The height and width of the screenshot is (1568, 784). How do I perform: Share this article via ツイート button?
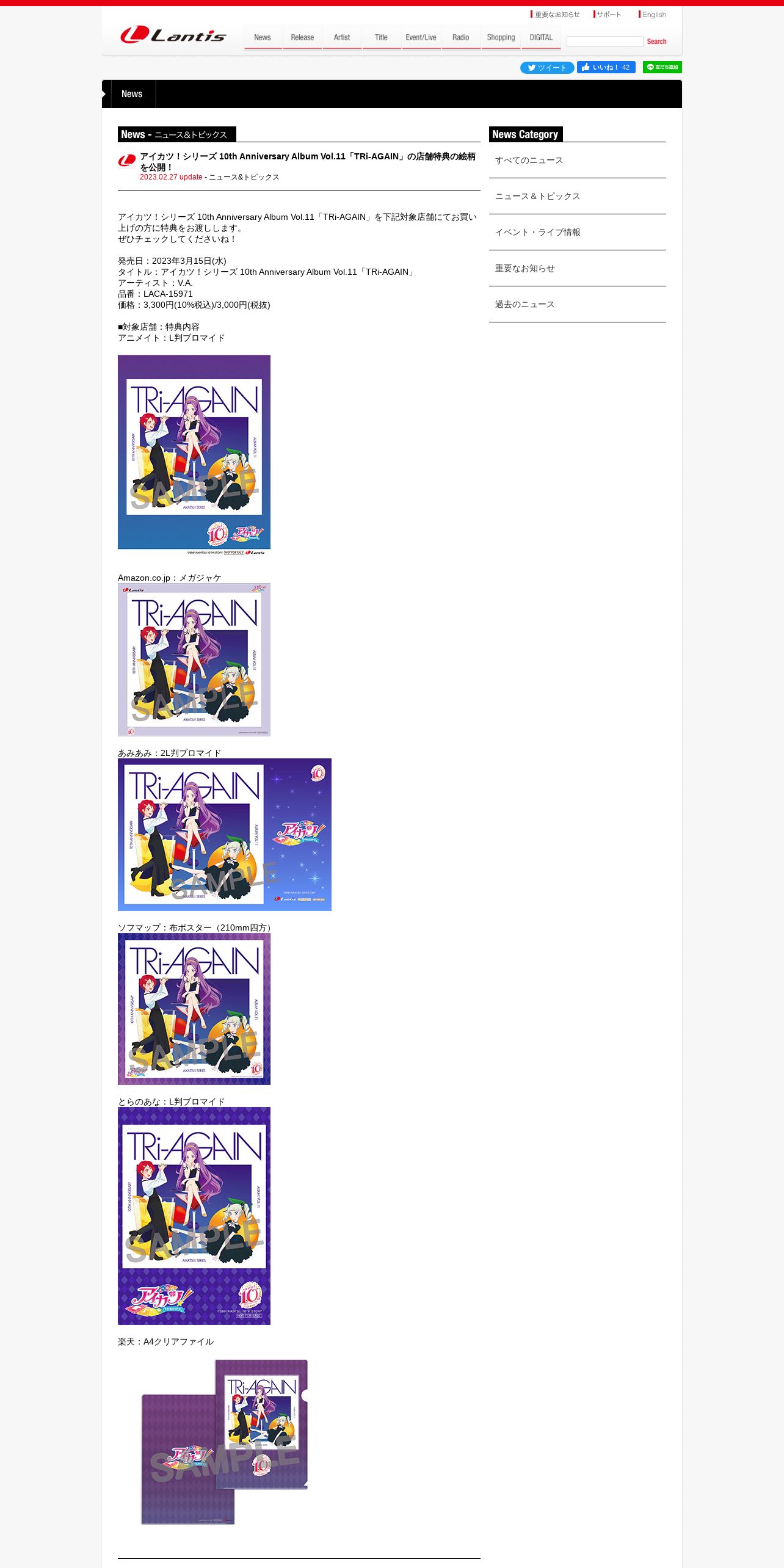coord(547,68)
